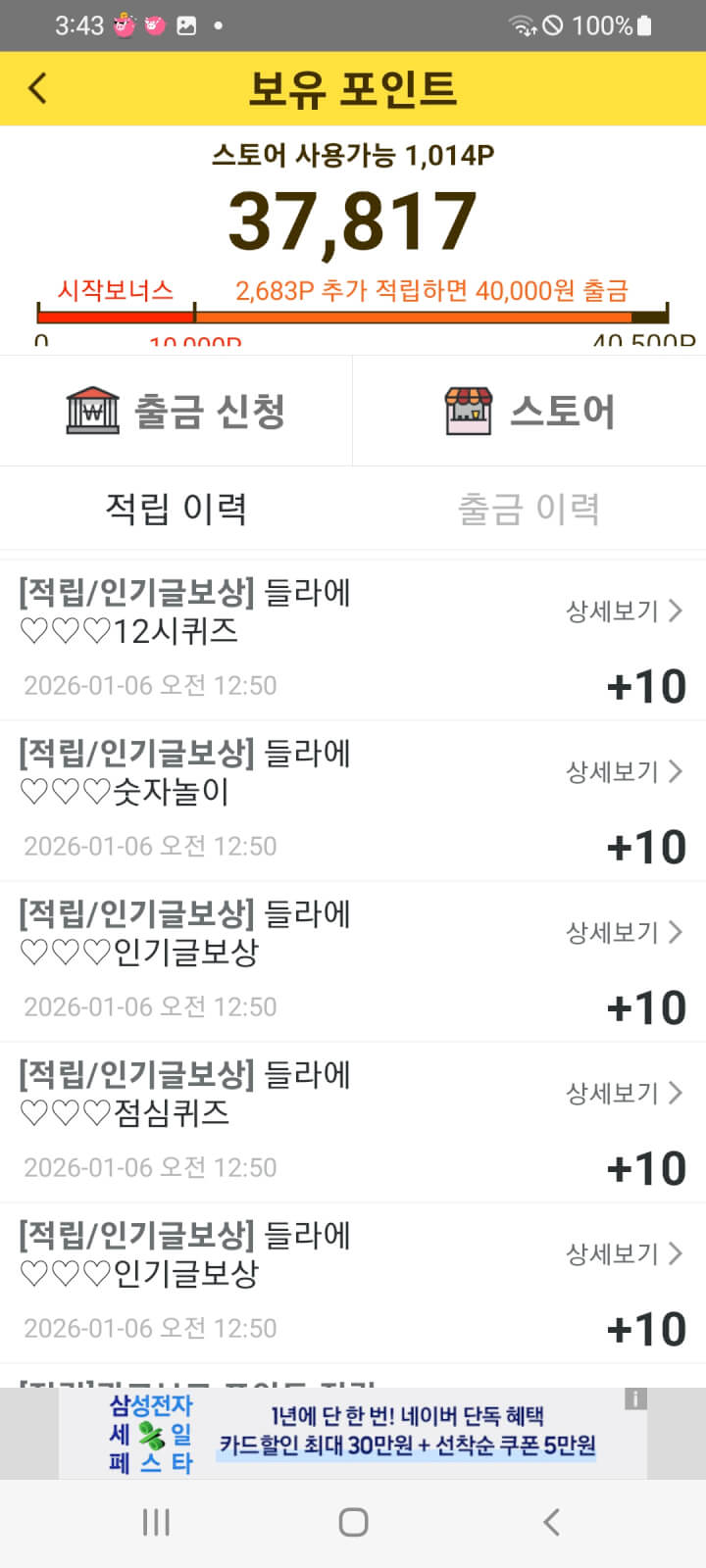
Task: Open system recent apps
Action: (x=156, y=1522)
